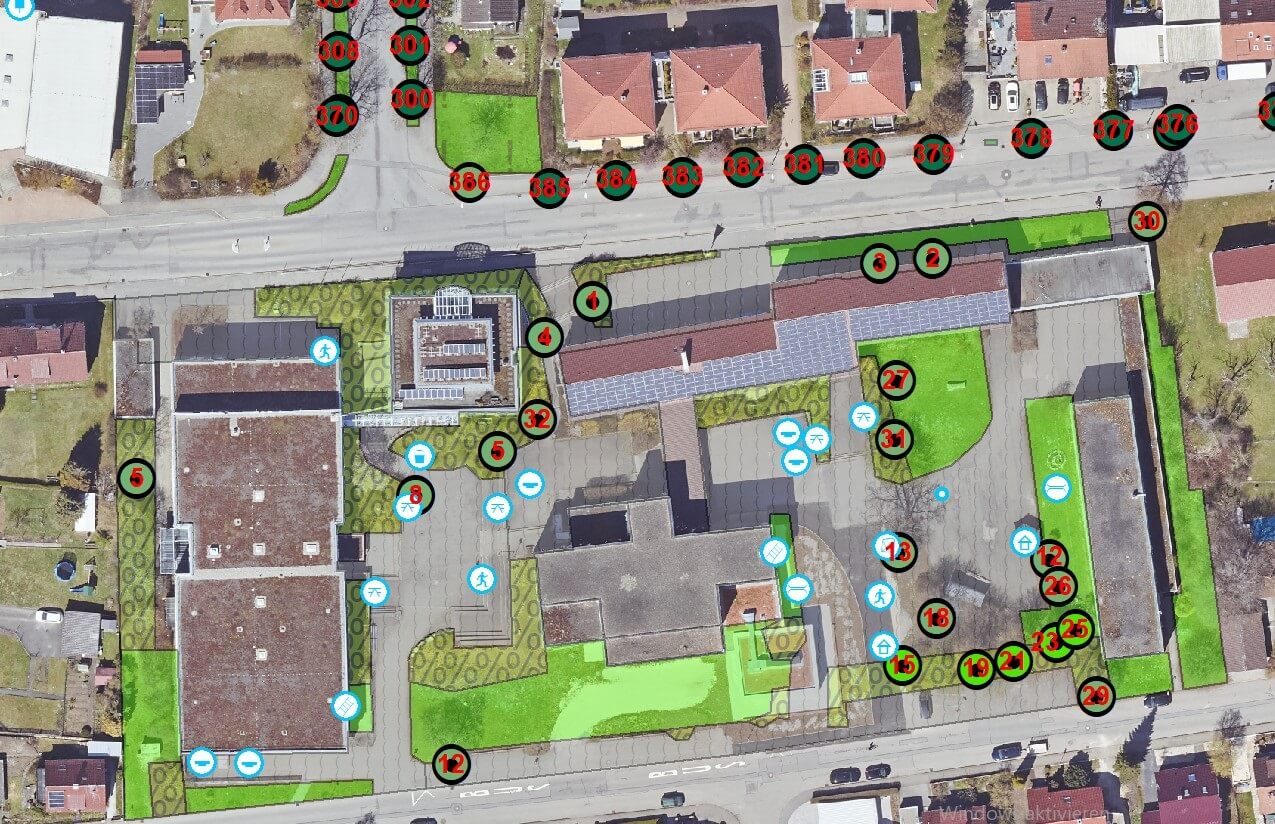Open tree marker 2
The image size is (1275, 824).
click(932, 258)
